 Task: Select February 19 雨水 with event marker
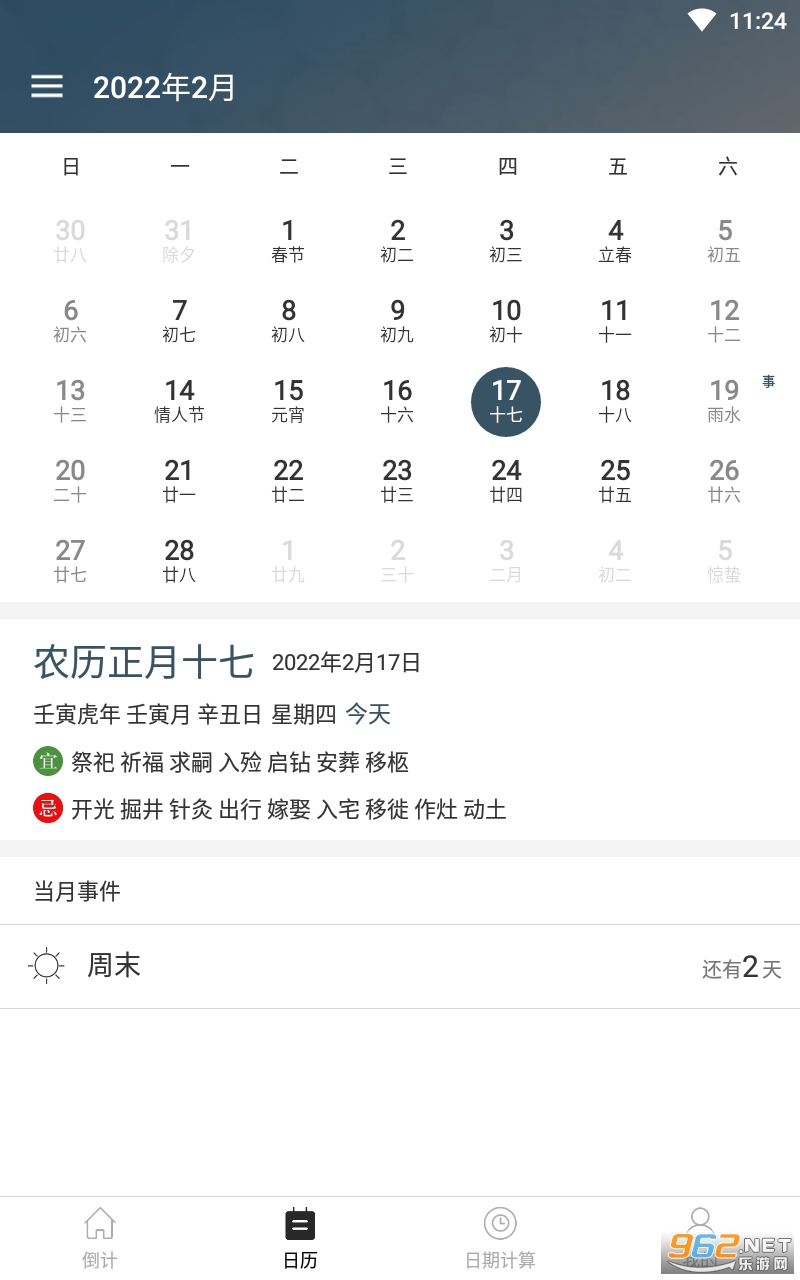coord(725,401)
